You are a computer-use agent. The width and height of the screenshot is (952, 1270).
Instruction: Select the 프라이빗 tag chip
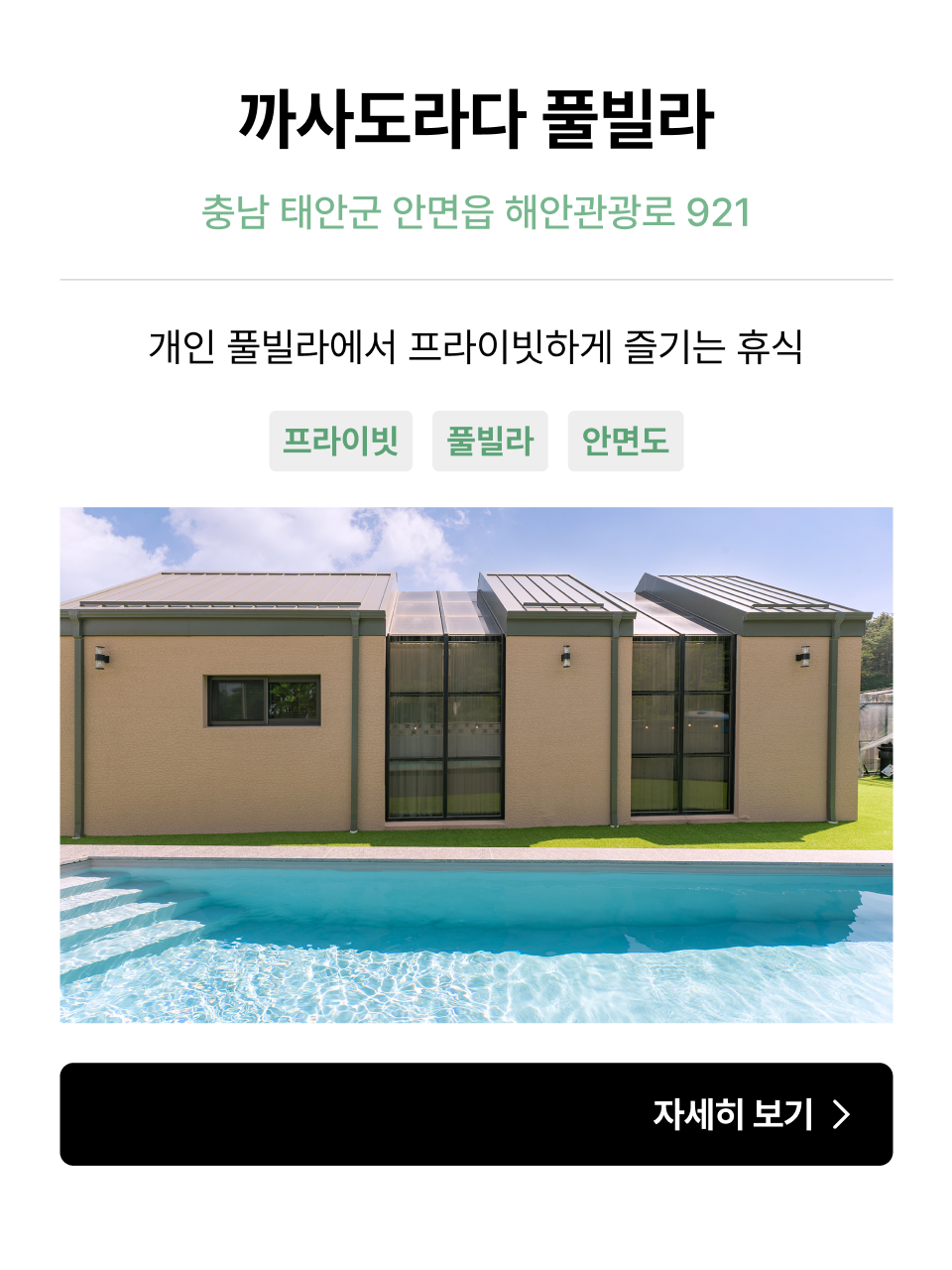[x=340, y=441]
